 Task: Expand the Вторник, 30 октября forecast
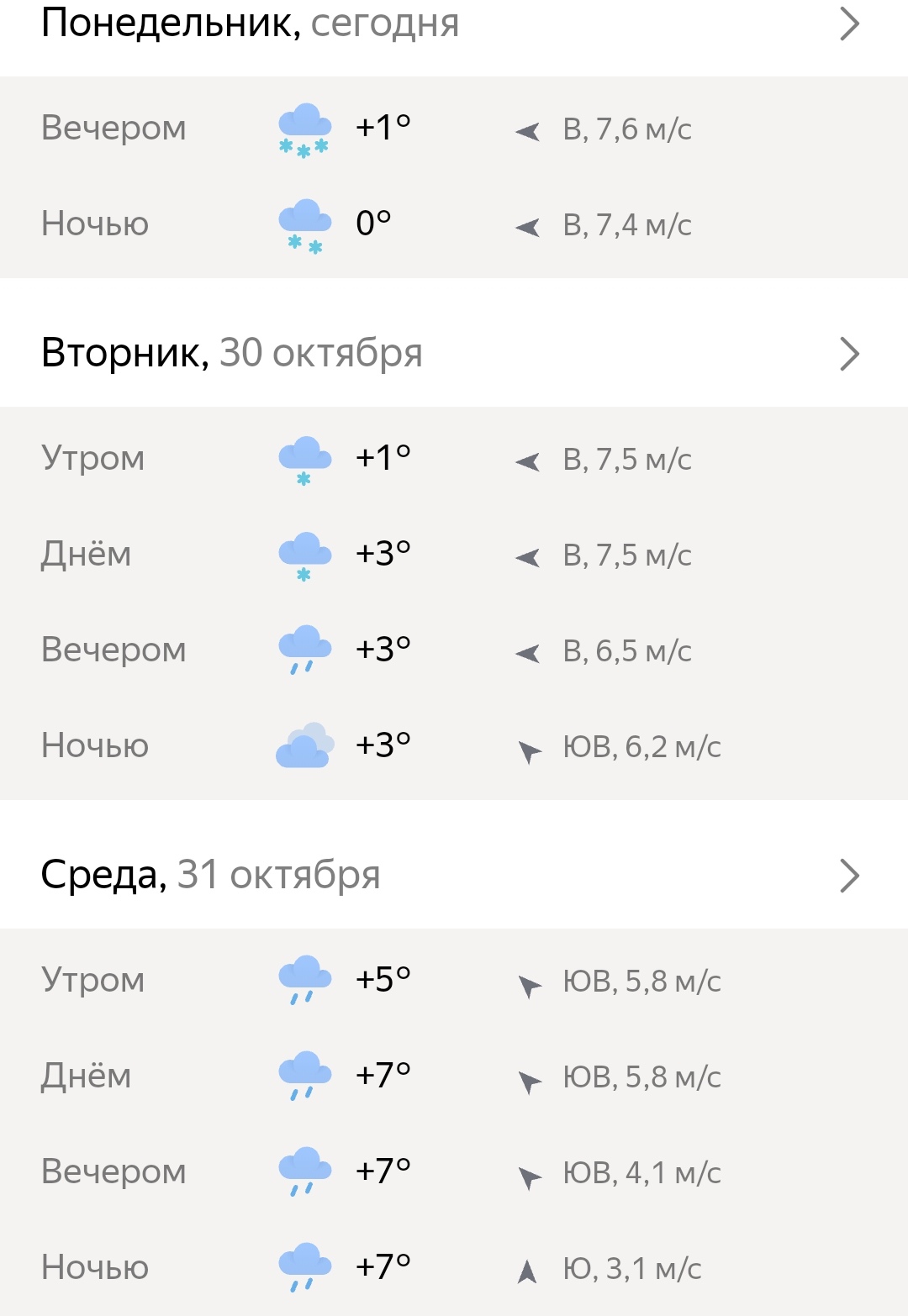click(849, 354)
